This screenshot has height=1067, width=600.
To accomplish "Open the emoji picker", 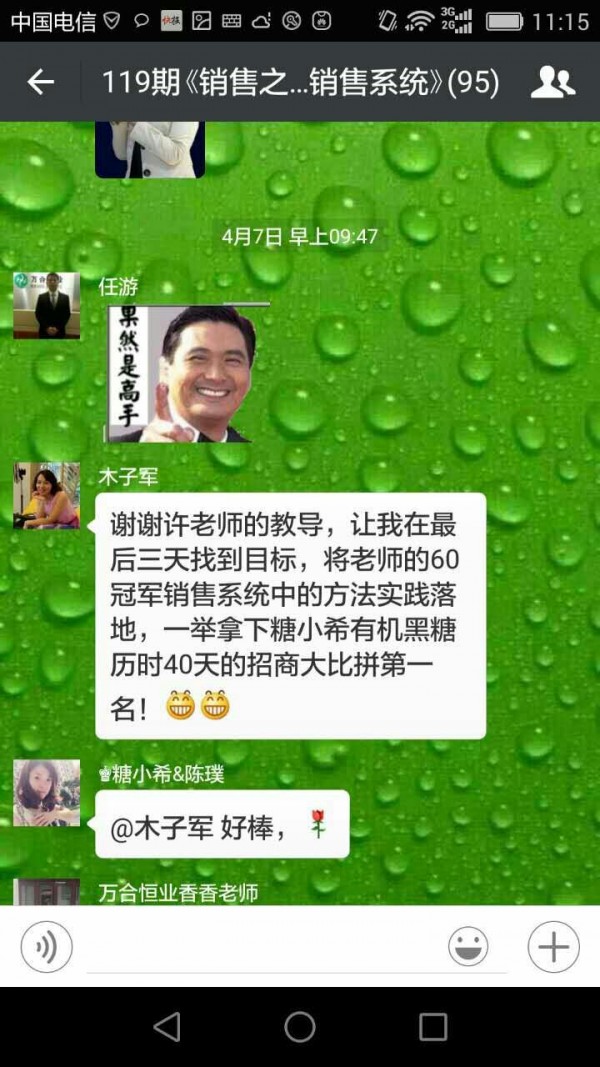I will [x=468, y=946].
